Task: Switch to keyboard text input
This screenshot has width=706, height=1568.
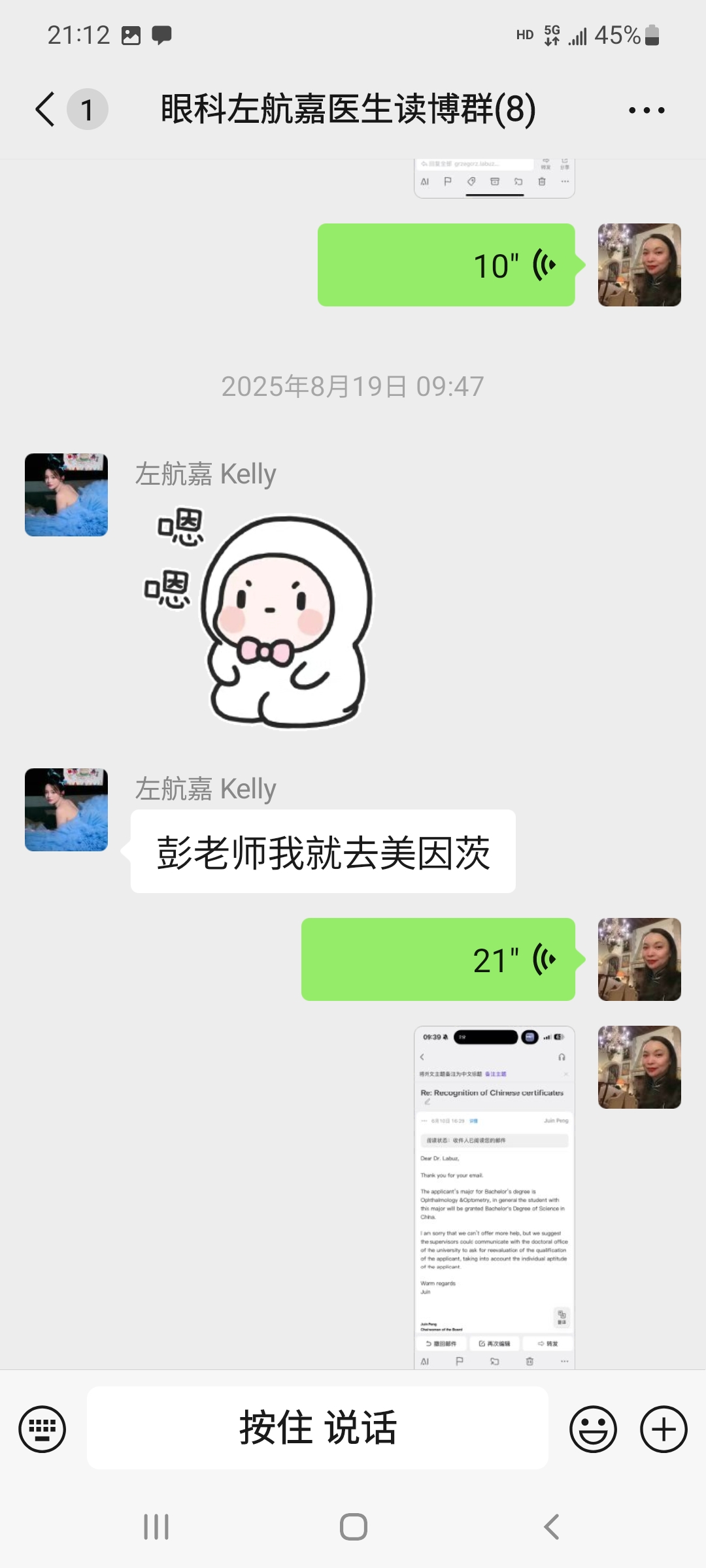Action: pyautogui.click(x=42, y=1429)
